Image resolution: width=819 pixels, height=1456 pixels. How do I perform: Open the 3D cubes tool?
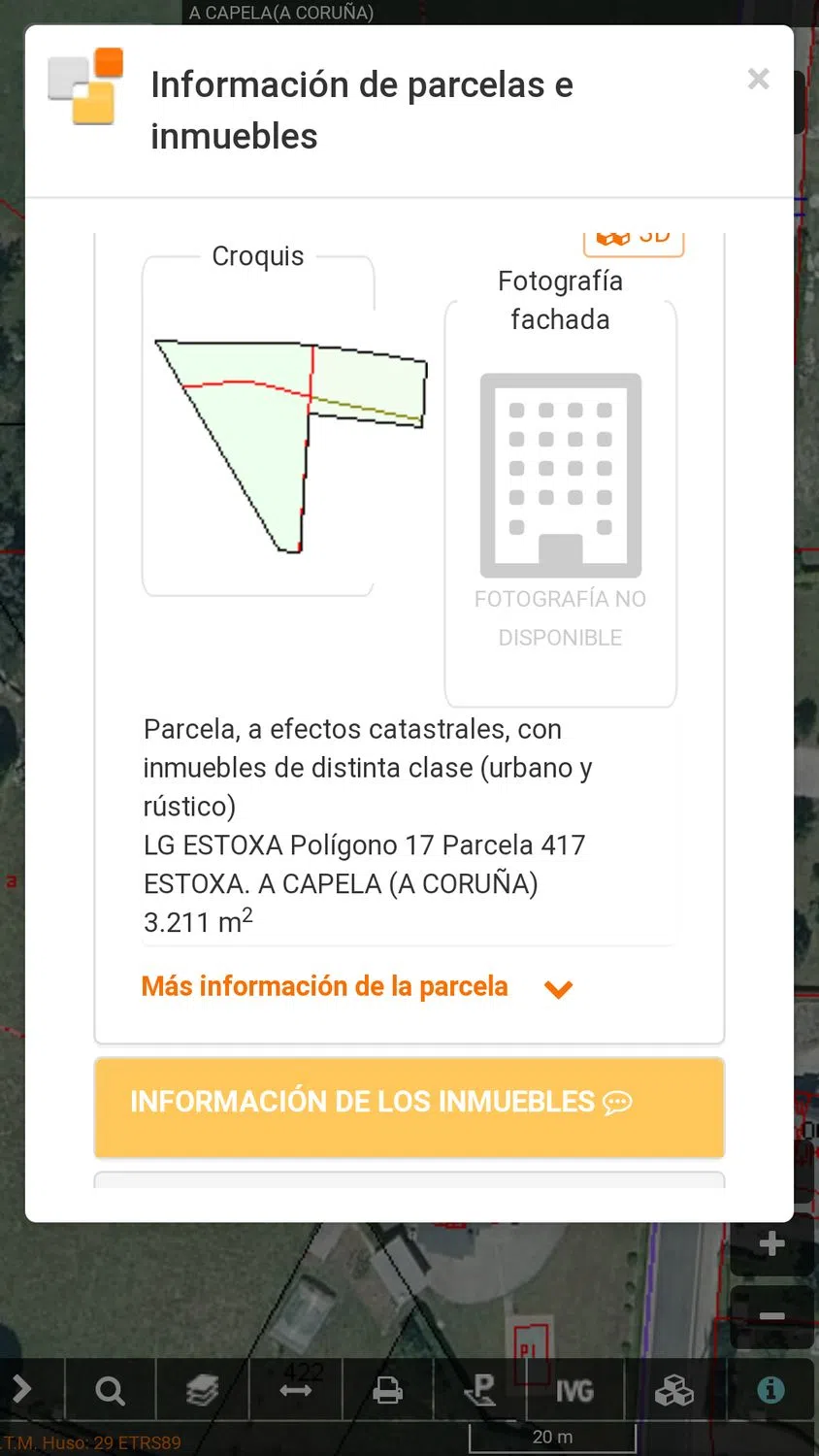(673, 1391)
